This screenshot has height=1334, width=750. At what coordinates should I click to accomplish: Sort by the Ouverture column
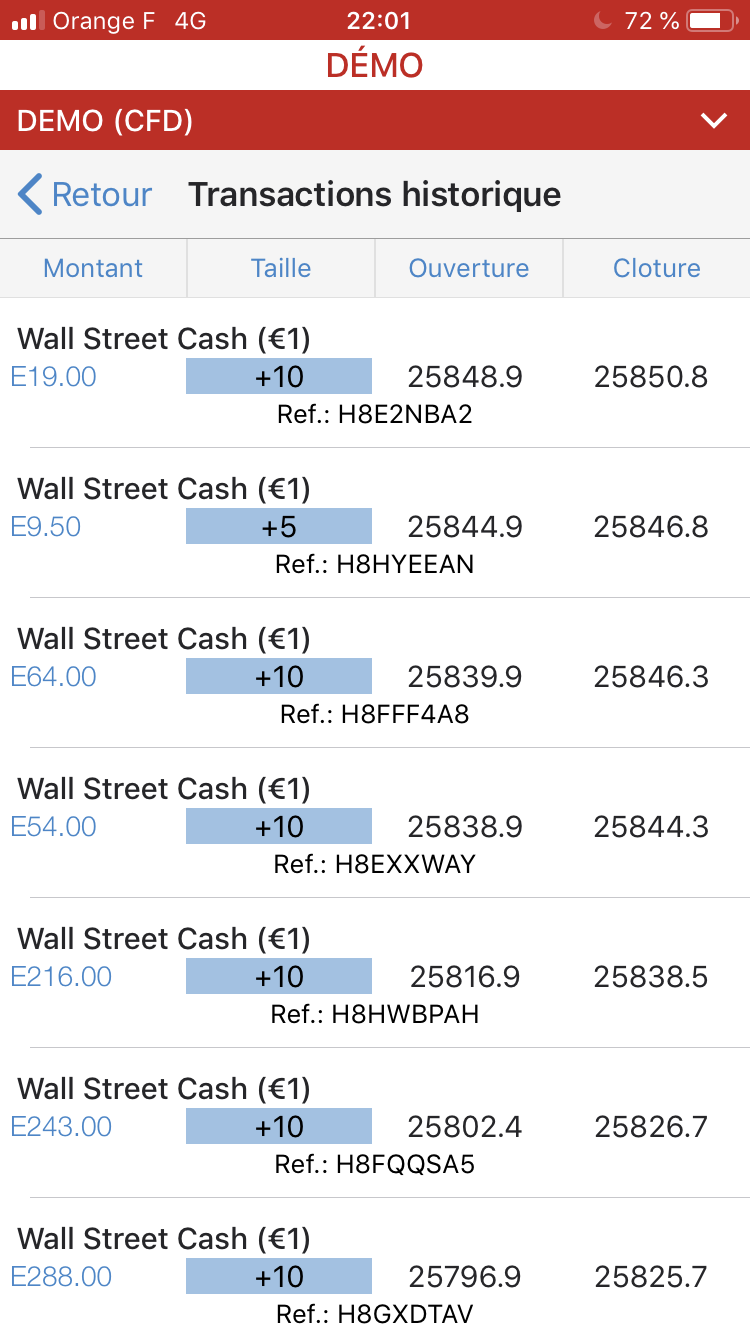click(469, 268)
